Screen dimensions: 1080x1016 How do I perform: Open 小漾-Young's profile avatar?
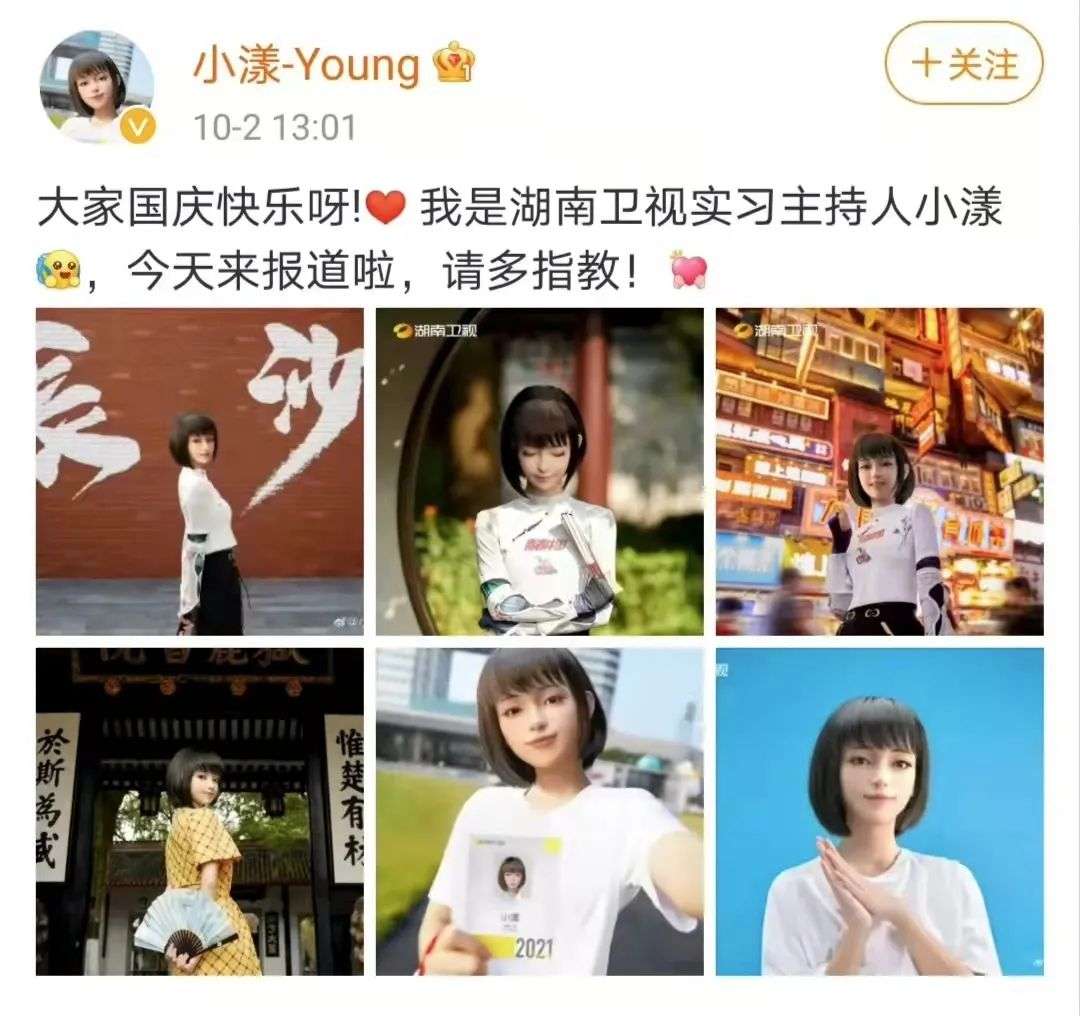click(97, 87)
